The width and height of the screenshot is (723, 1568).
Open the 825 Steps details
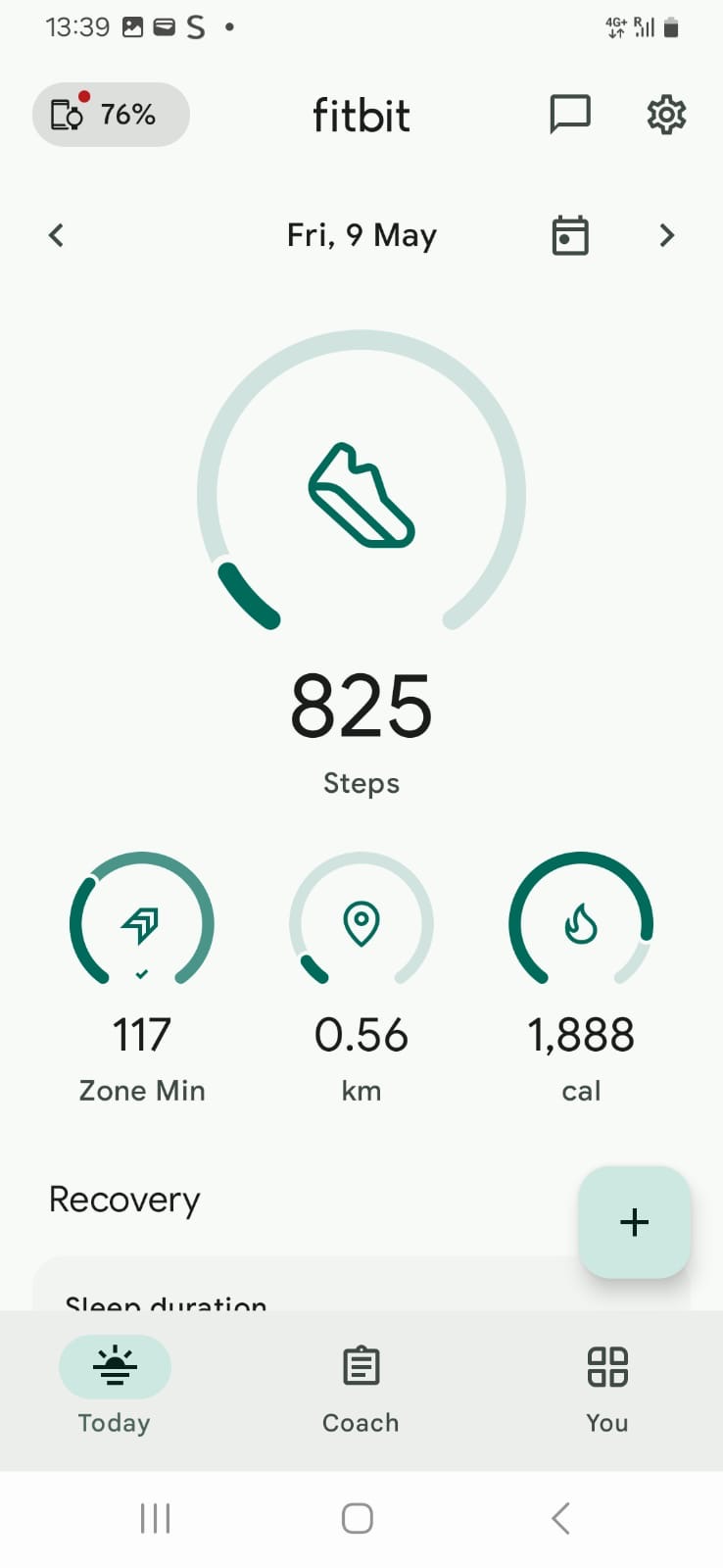coord(361,563)
